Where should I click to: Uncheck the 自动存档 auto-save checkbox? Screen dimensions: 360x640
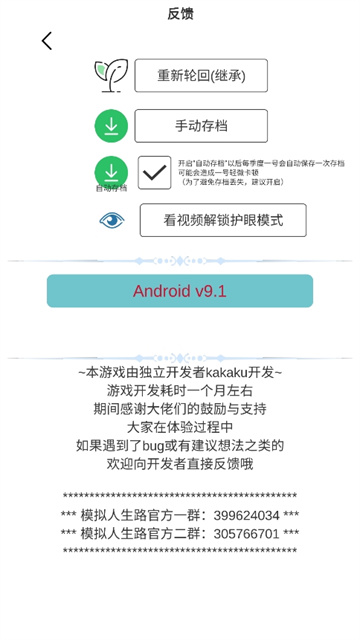pos(154,173)
